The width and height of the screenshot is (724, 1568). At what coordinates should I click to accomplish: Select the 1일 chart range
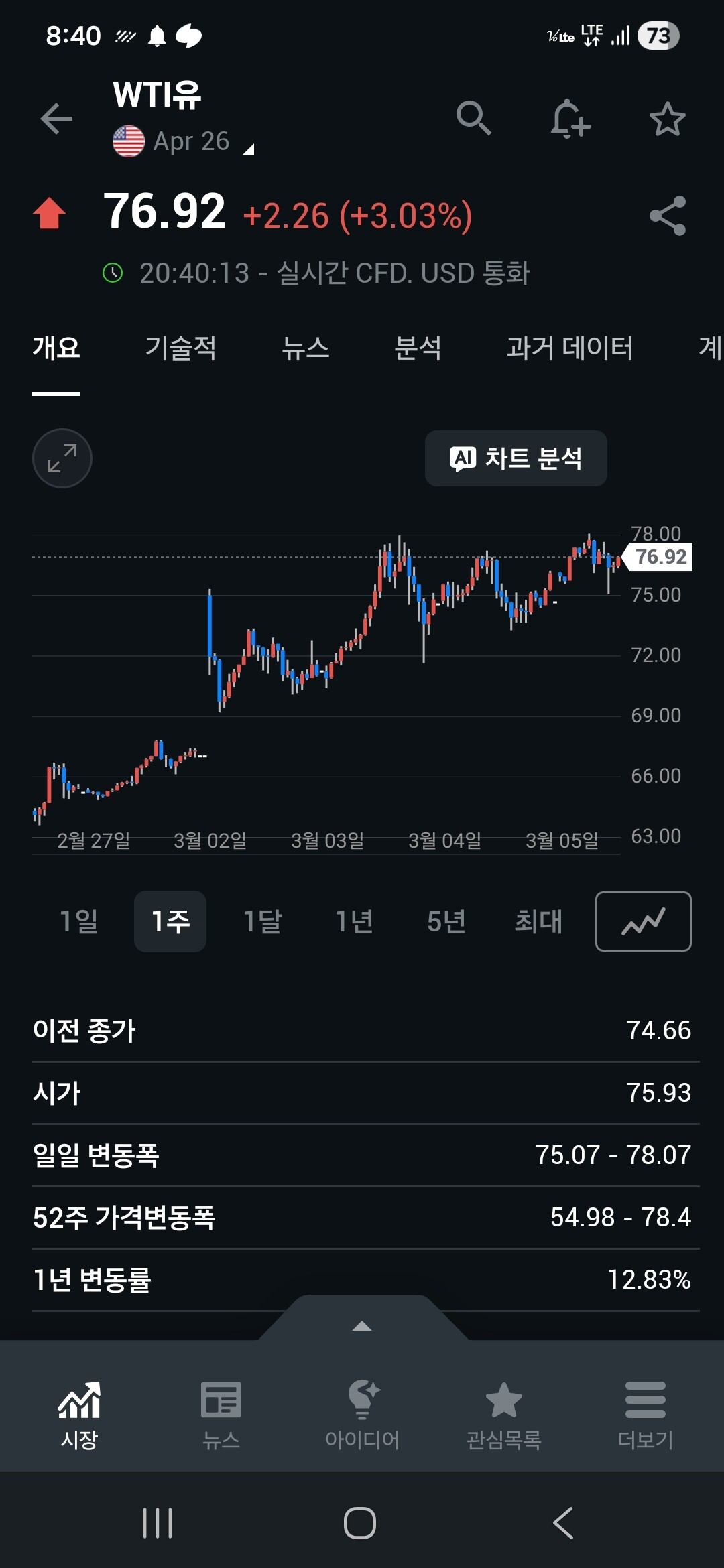click(x=78, y=921)
